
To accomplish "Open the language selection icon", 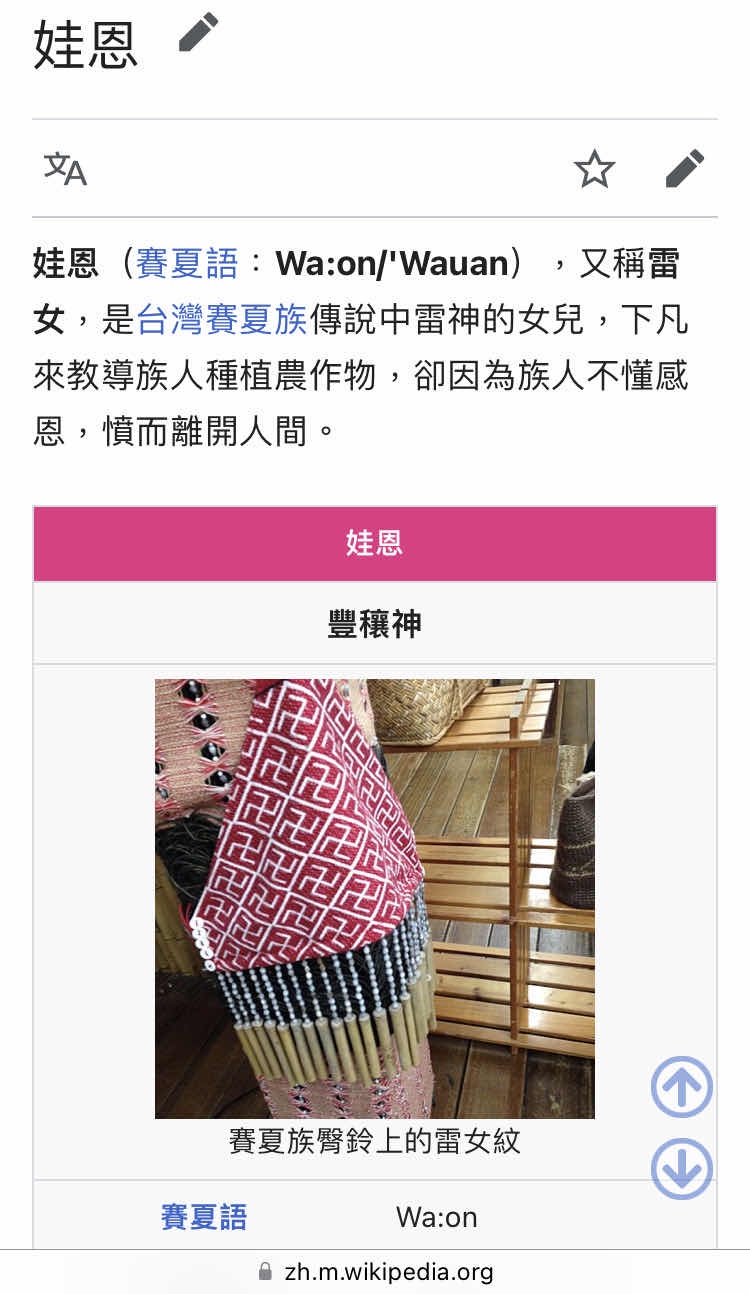I will (65, 169).
